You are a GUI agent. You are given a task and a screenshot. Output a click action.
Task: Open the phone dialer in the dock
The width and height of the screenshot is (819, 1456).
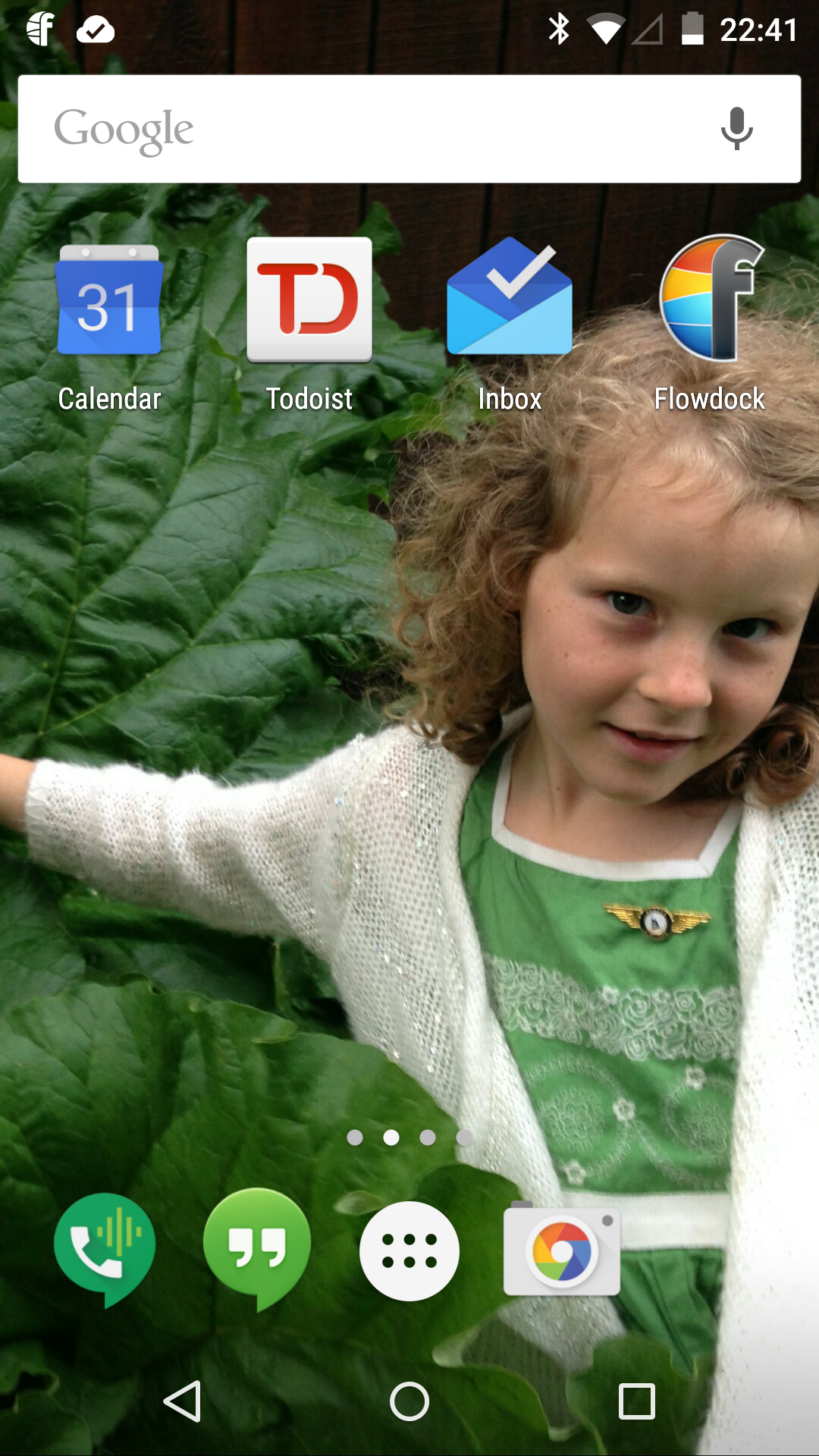pyautogui.click(x=105, y=1247)
